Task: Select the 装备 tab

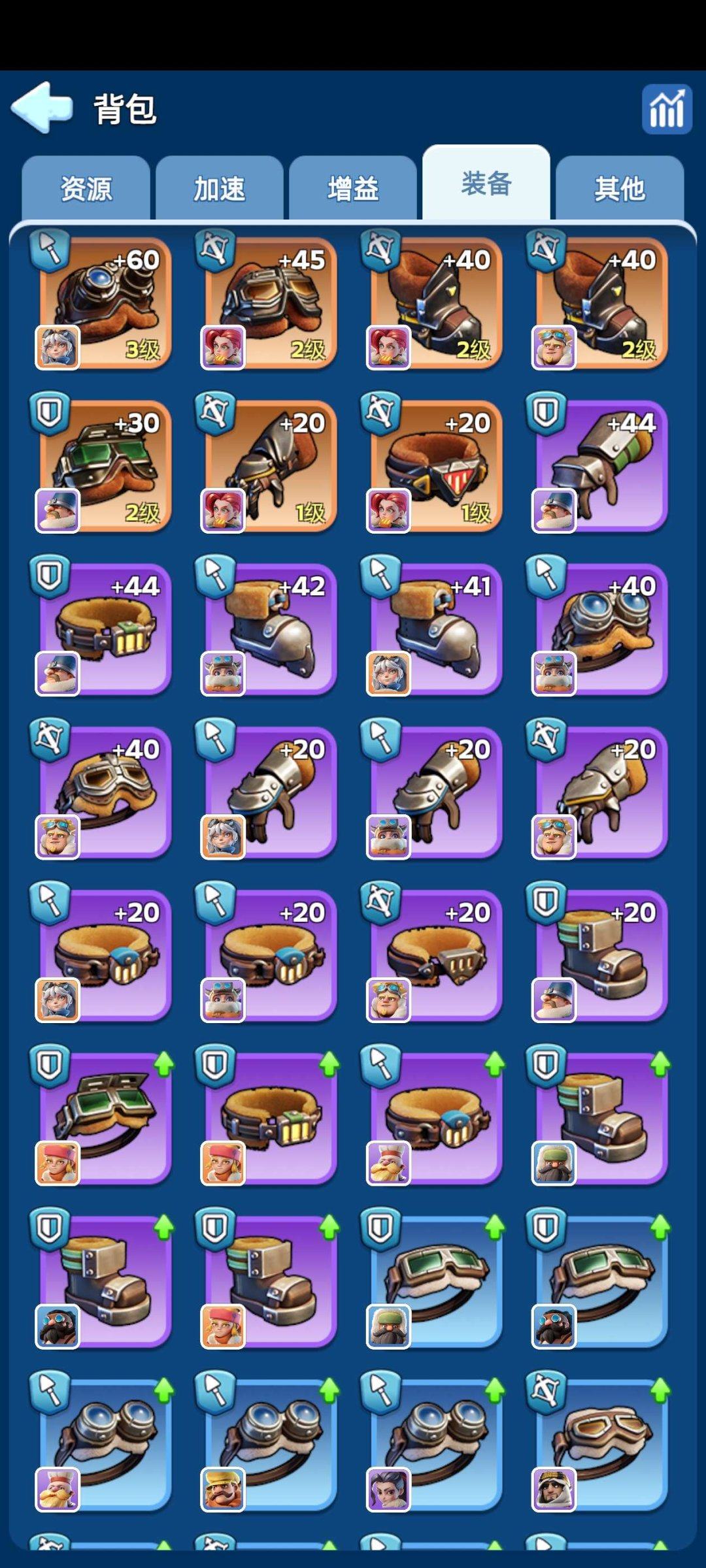Action: 486,184
